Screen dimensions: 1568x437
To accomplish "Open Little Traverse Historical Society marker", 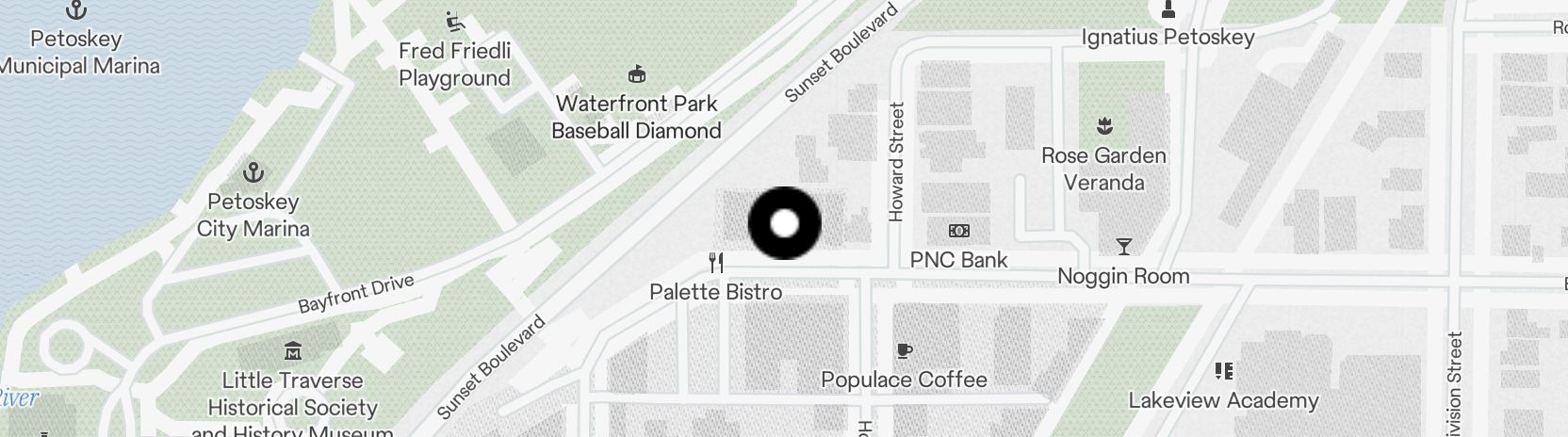I will click(292, 352).
